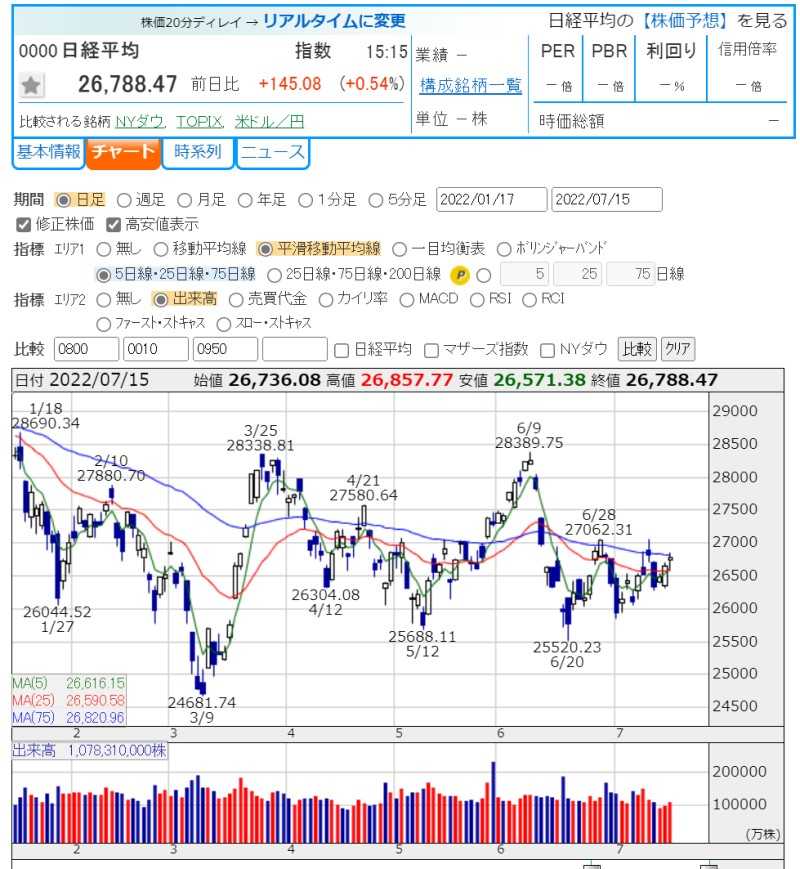
Task: Uncheck the 高安値表示 checkbox
Action: (x=113, y=224)
